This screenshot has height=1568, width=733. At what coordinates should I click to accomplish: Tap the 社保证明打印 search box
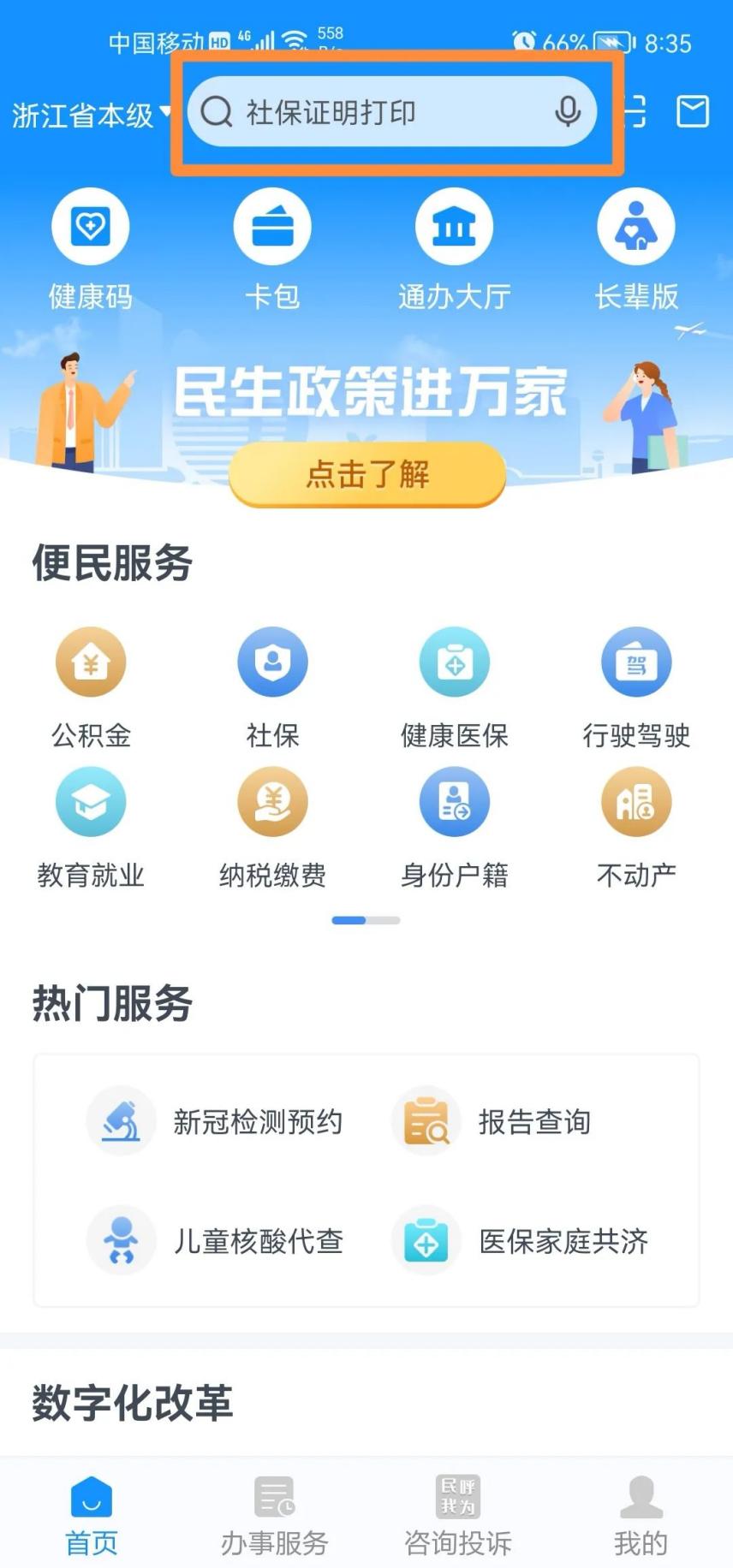click(391, 111)
